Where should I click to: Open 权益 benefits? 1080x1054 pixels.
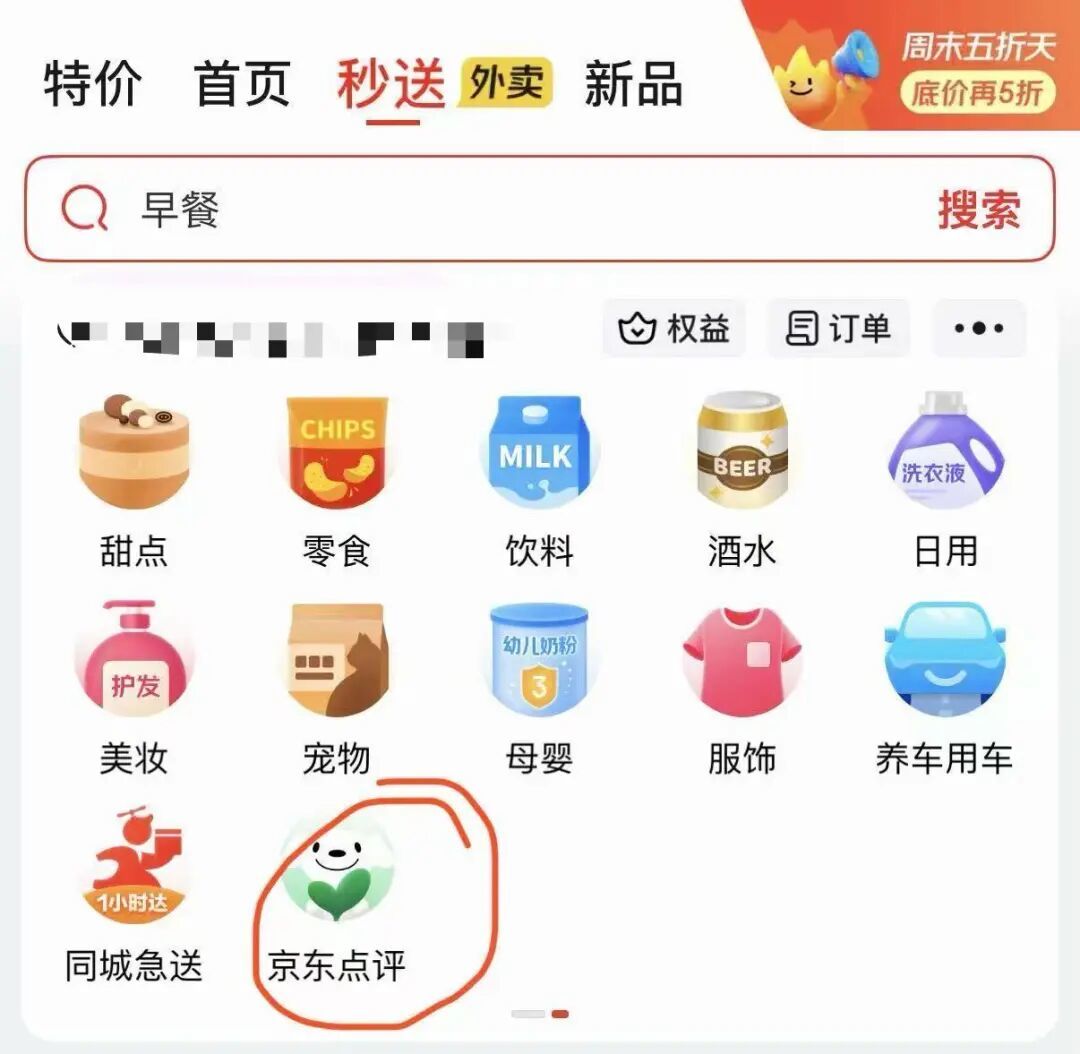tap(674, 328)
